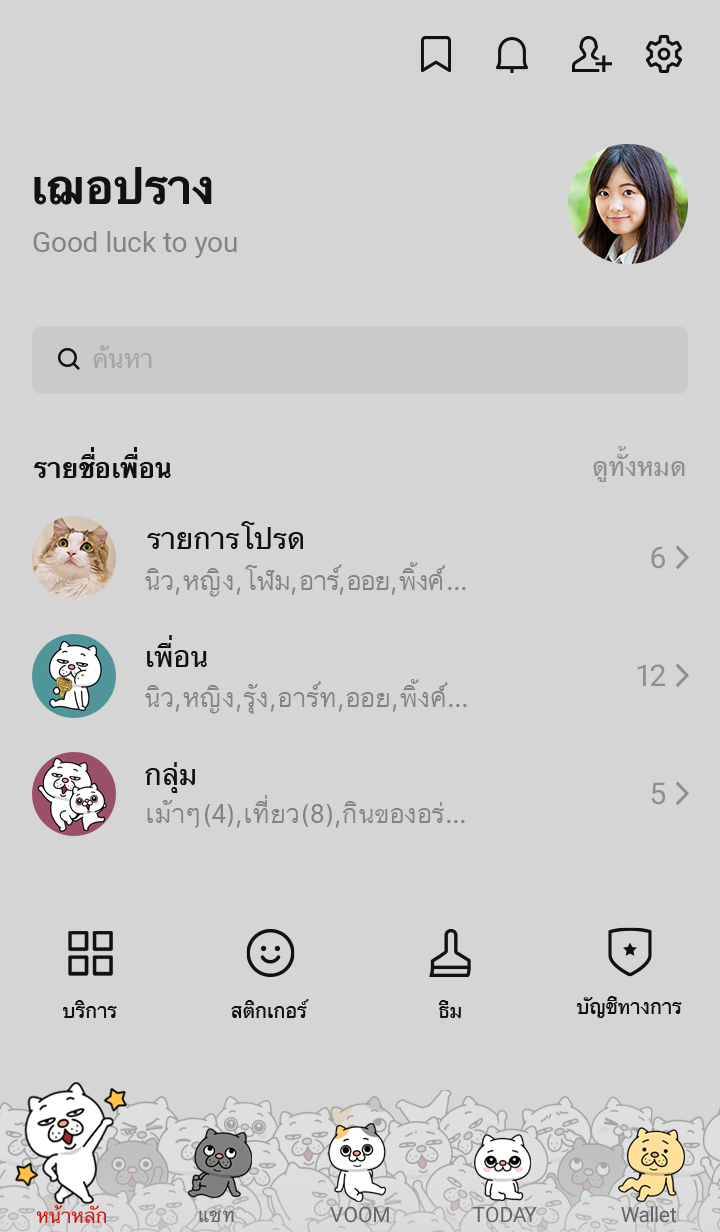Open the บริการ services shortcut
The image size is (720, 1232).
click(x=90, y=972)
